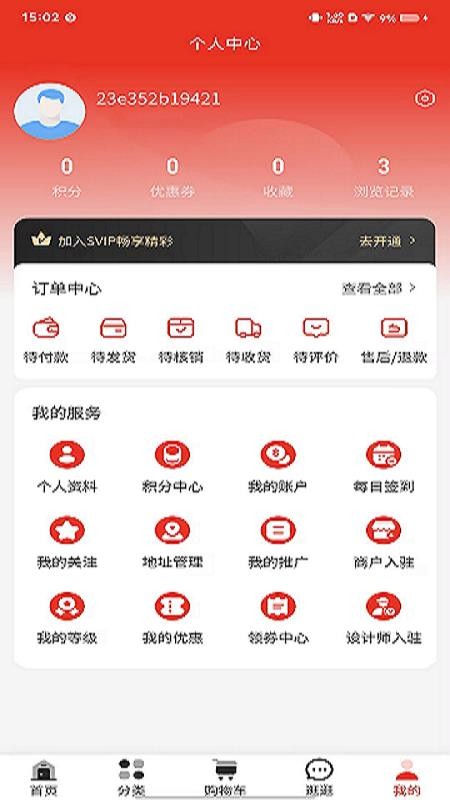View all orders via 查看全部
This screenshot has height=800, width=450.
point(379,288)
